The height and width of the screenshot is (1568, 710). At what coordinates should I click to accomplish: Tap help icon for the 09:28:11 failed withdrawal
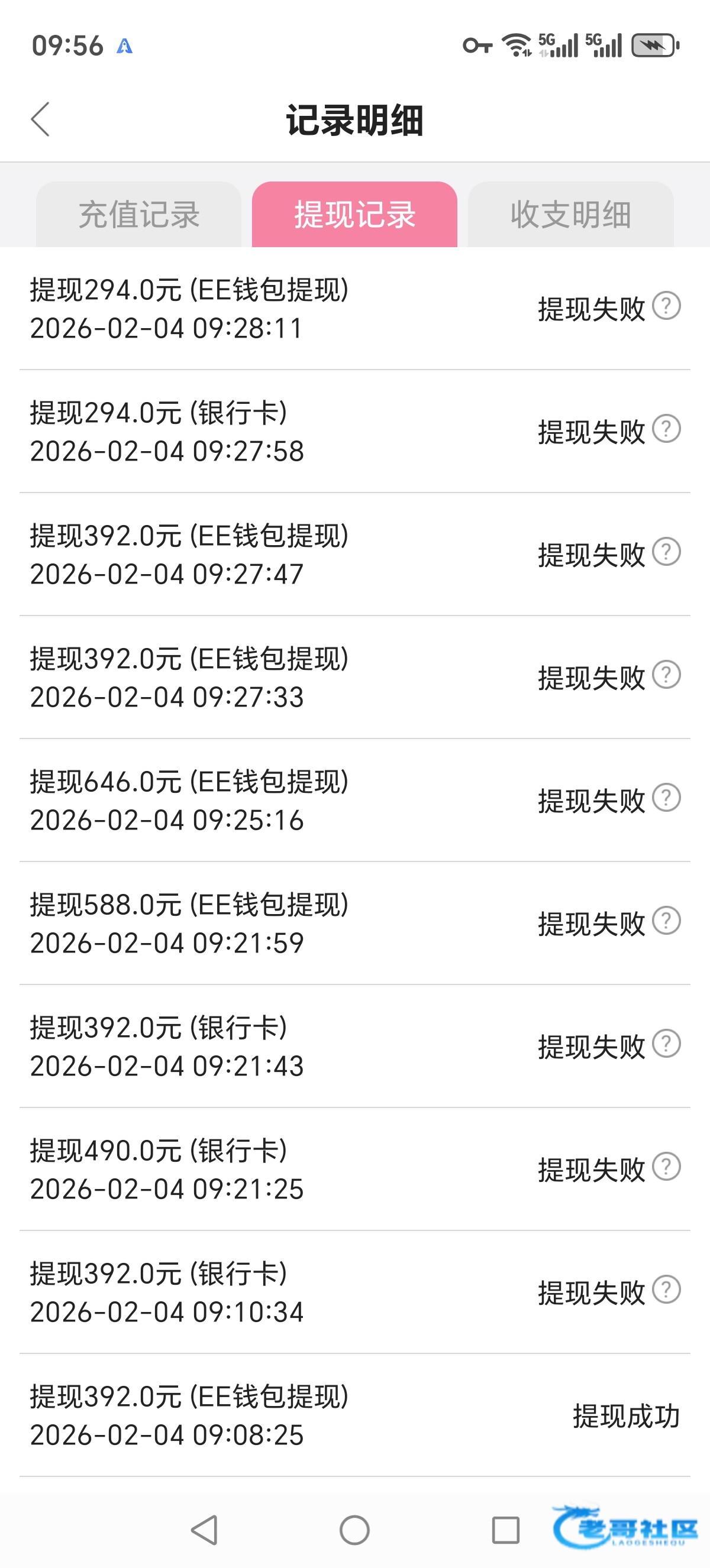pyautogui.click(x=666, y=306)
